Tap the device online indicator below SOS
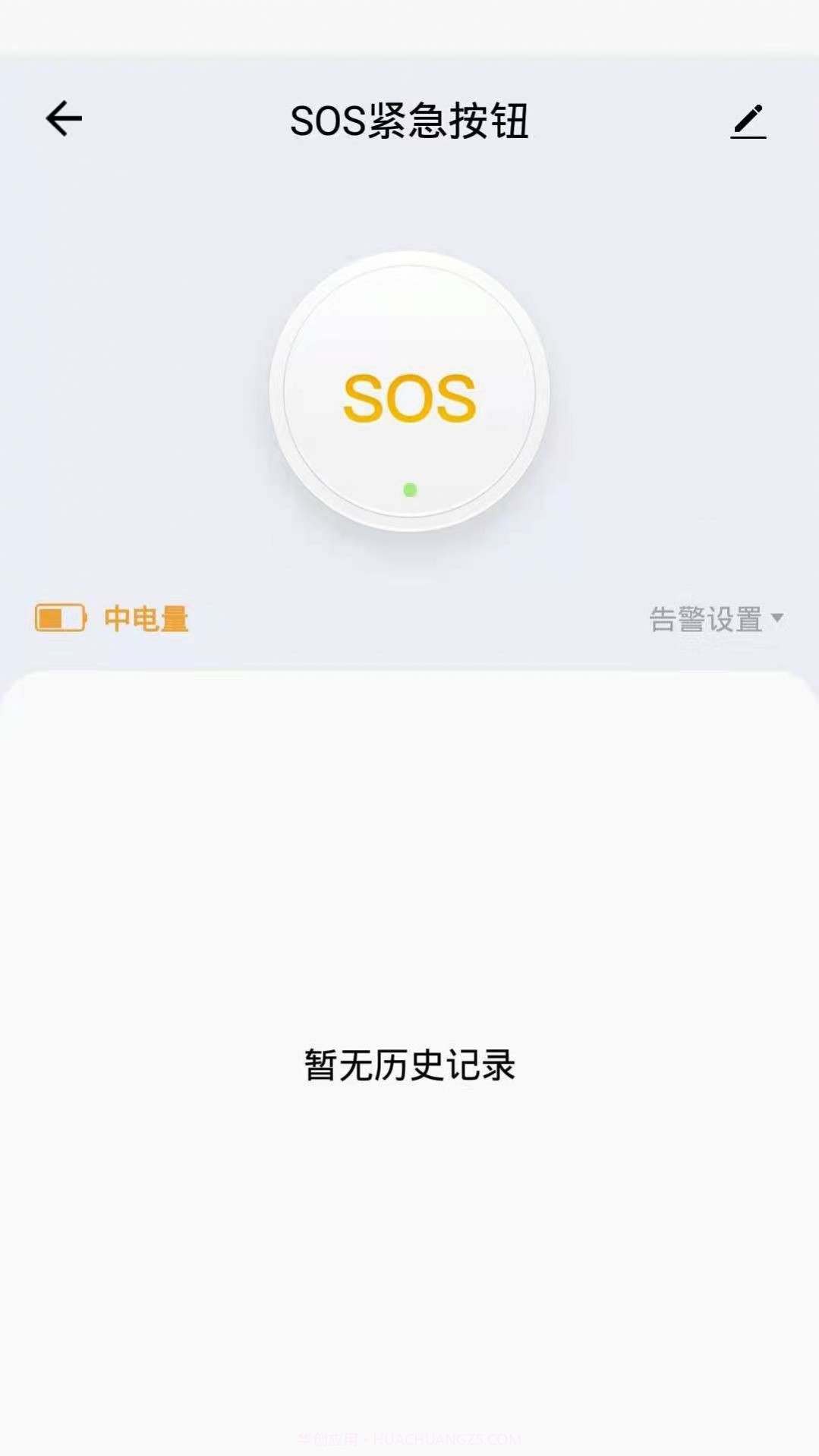The image size is (819, 1456). [x=409, y=489]
